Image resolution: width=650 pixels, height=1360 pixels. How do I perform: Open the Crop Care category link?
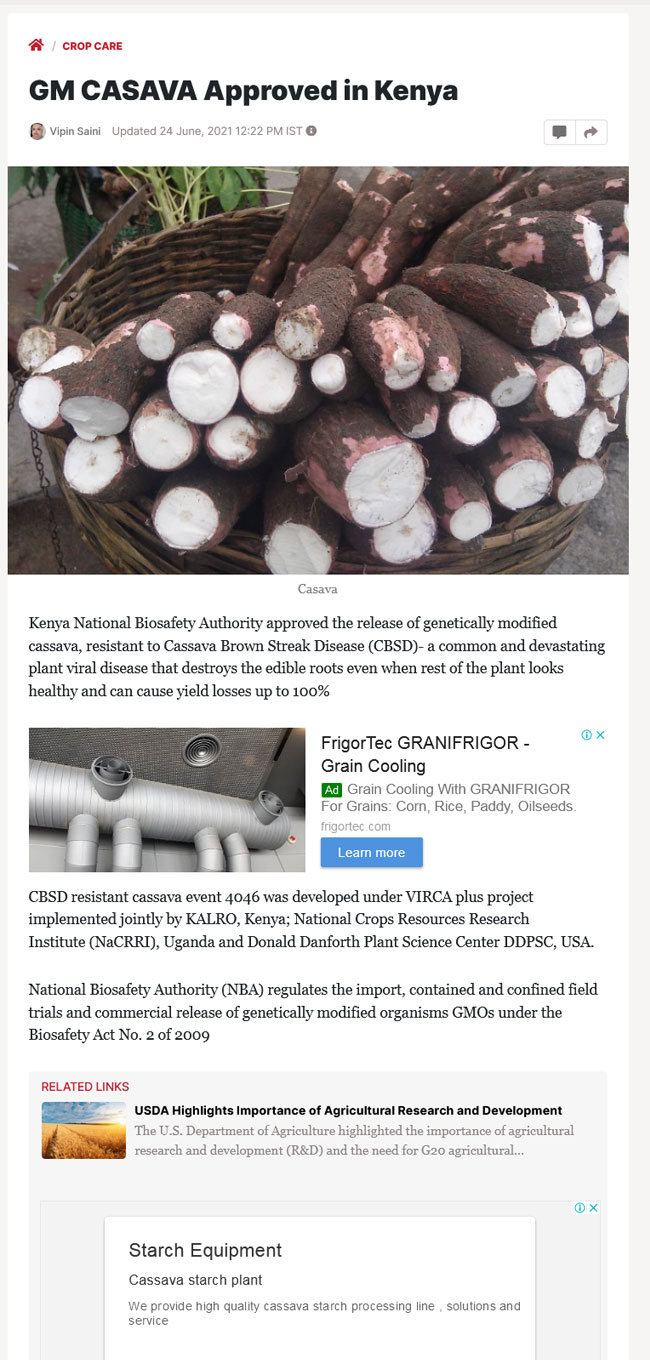coord(92,46)
